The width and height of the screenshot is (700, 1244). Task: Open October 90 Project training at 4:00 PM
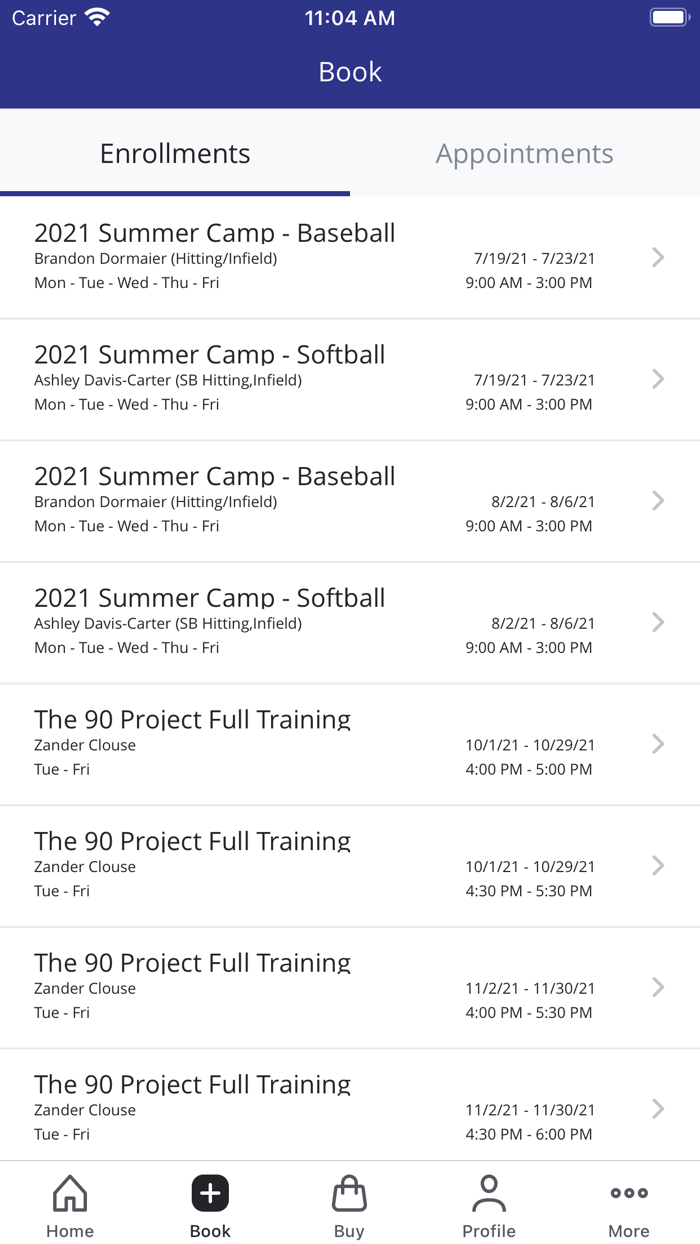[x=350, y=745]
